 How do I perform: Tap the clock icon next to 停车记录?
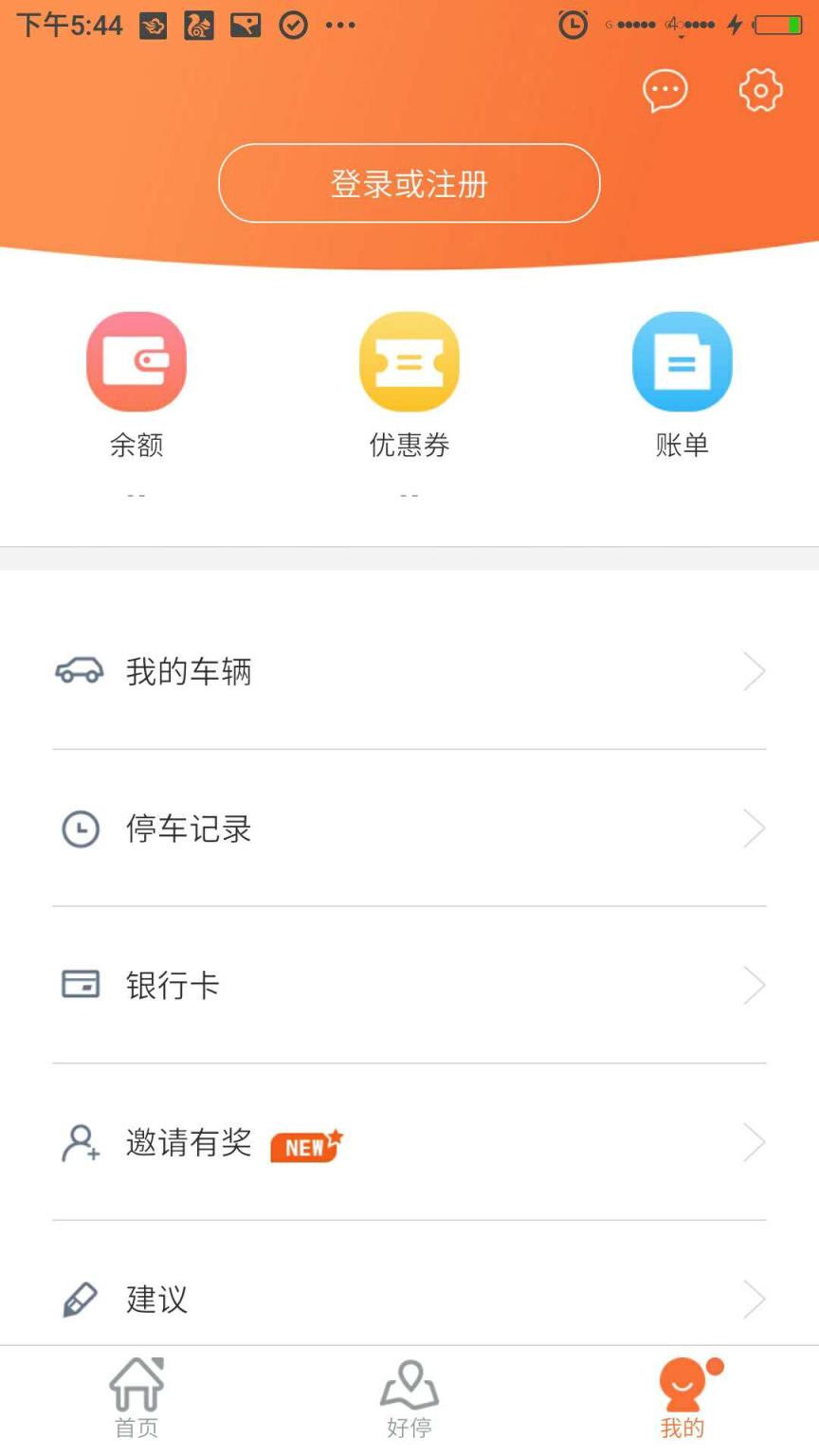[x=81, y=828]
